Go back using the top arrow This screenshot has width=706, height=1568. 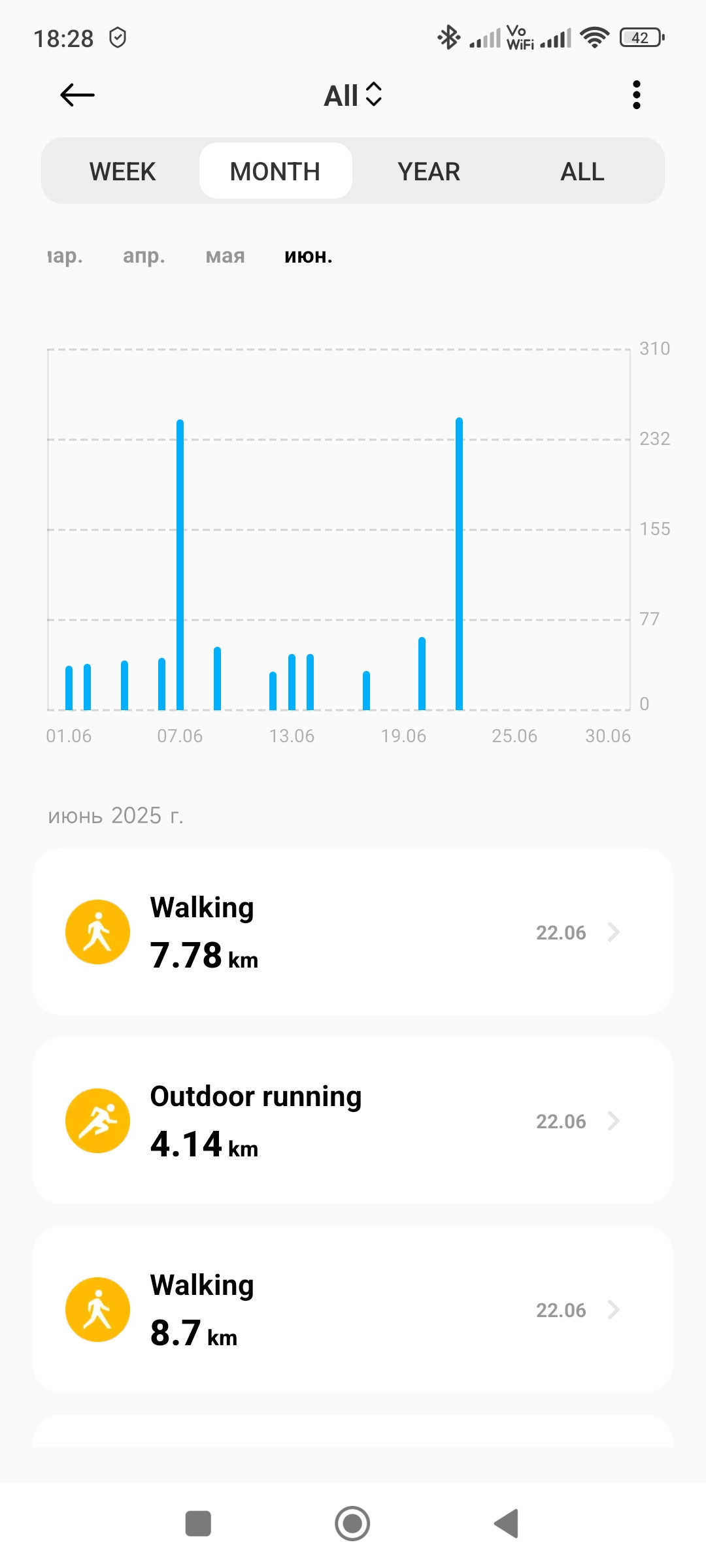pyautogui.click(x=77, y=95)
